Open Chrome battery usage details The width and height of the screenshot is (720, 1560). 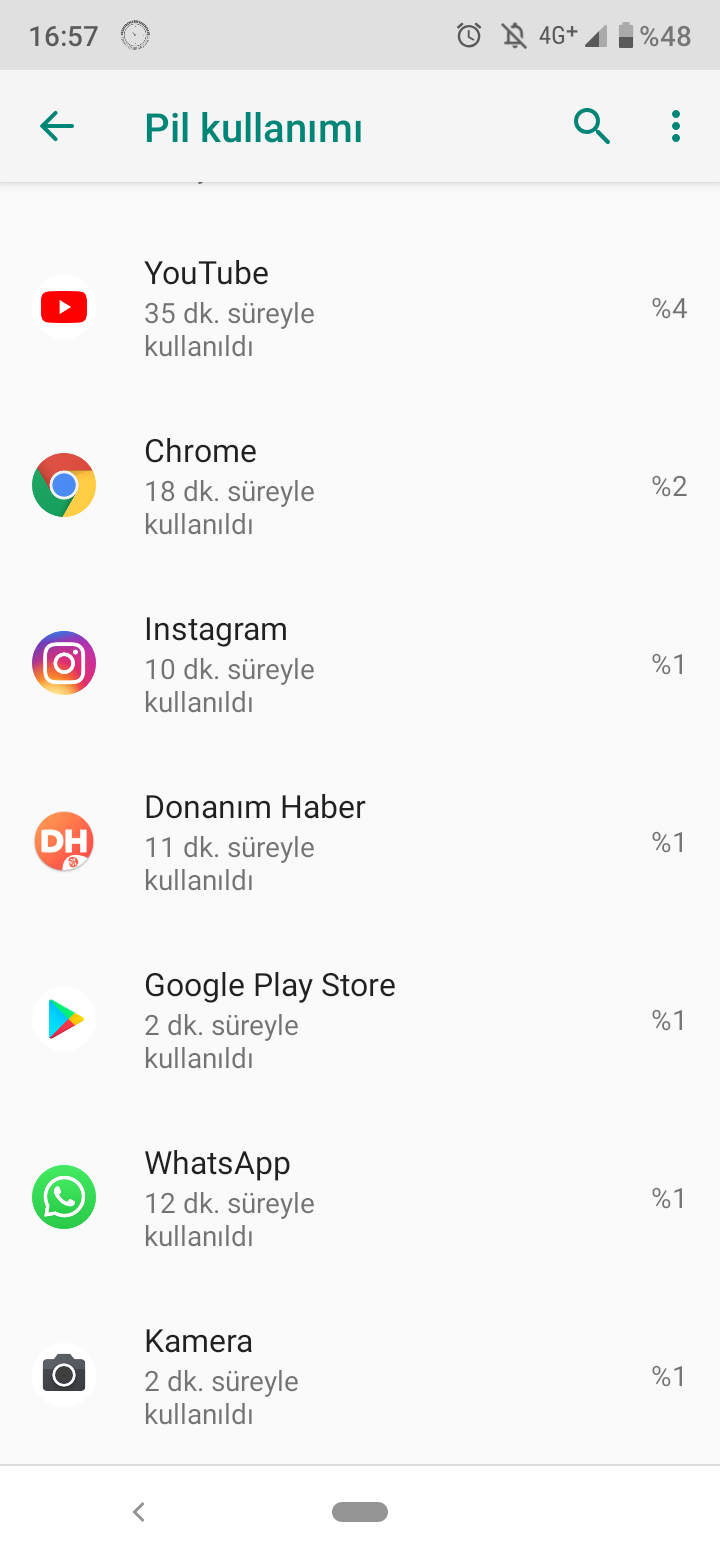point(360,485)
